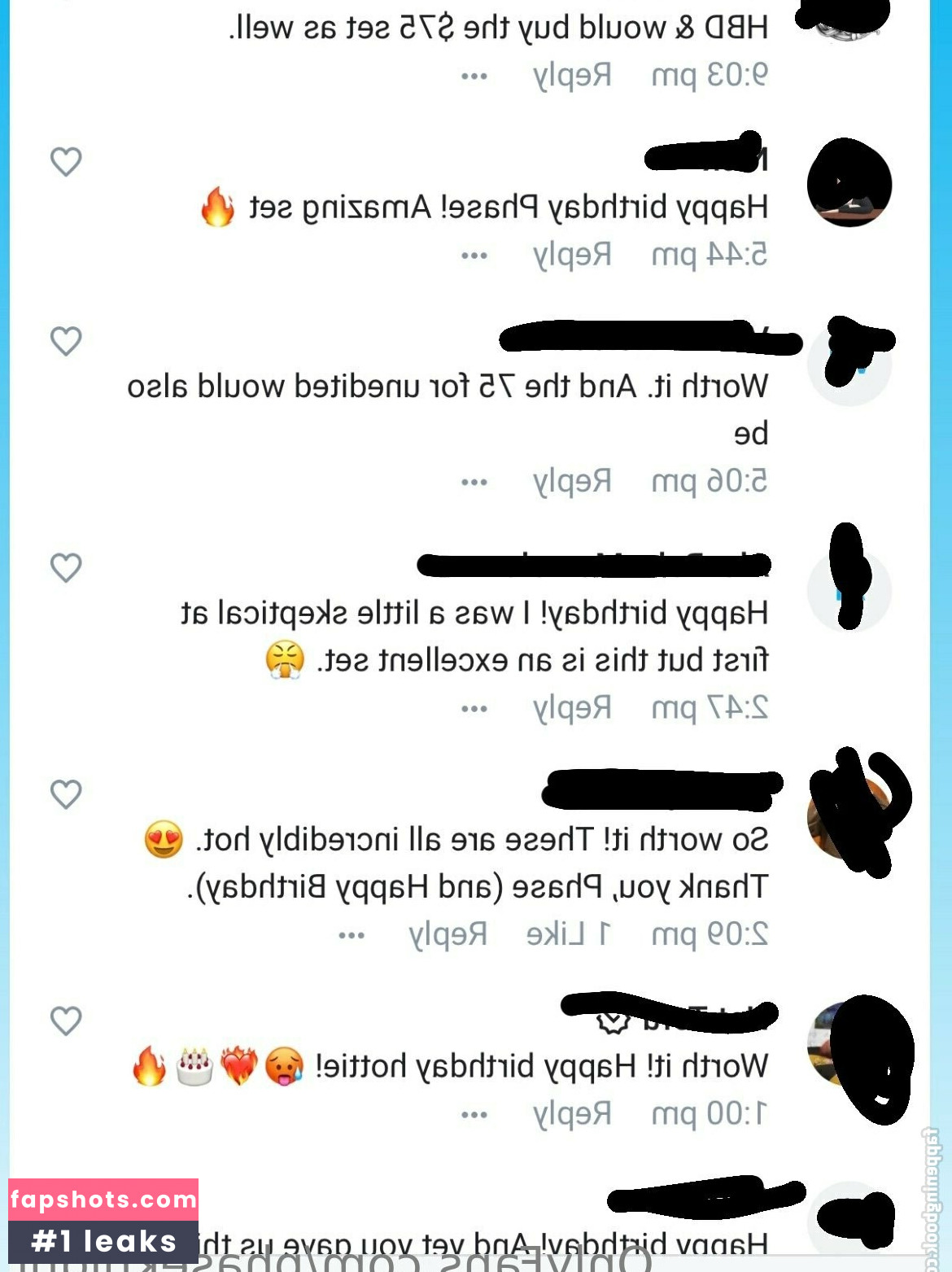This screenshot has width=952, height=1272.
Task: Open more options on the 5:06 pm comment
Action: click(474, 482)
